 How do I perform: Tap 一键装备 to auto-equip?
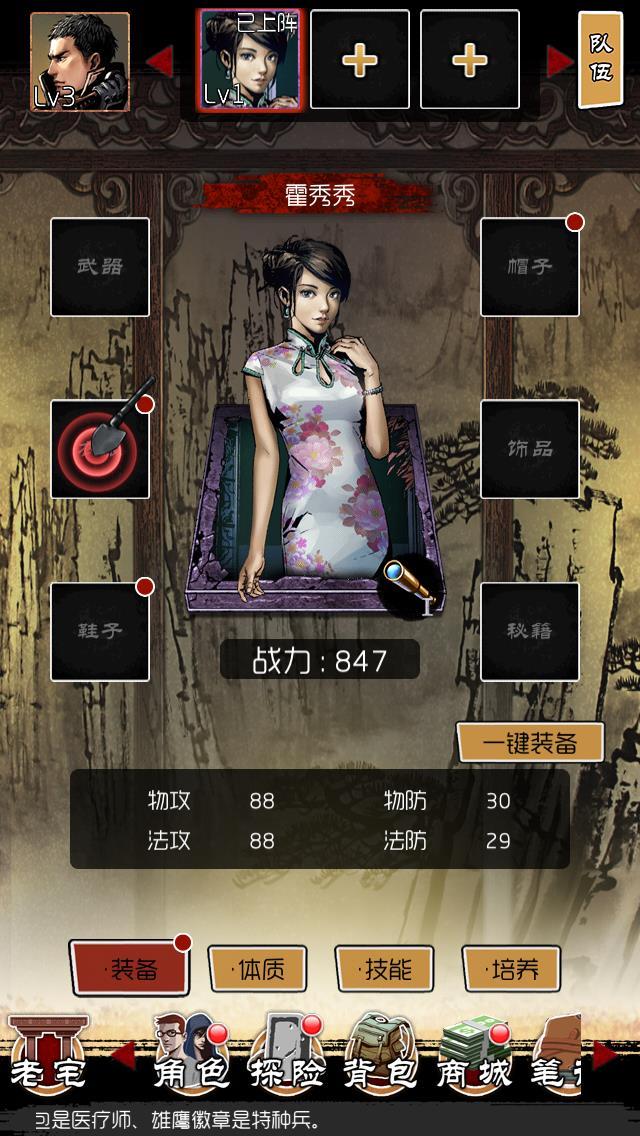click(530, 743)
